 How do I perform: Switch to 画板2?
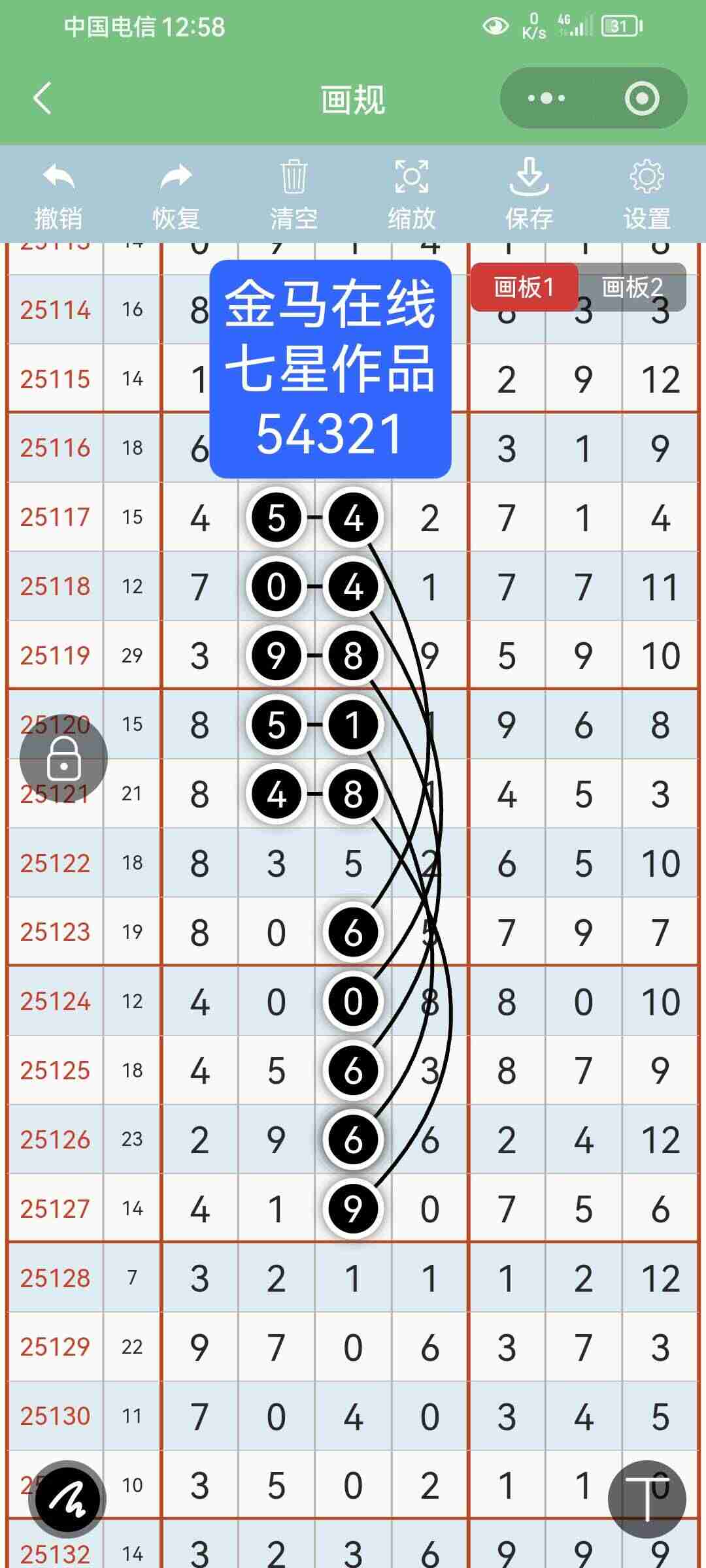631,287
